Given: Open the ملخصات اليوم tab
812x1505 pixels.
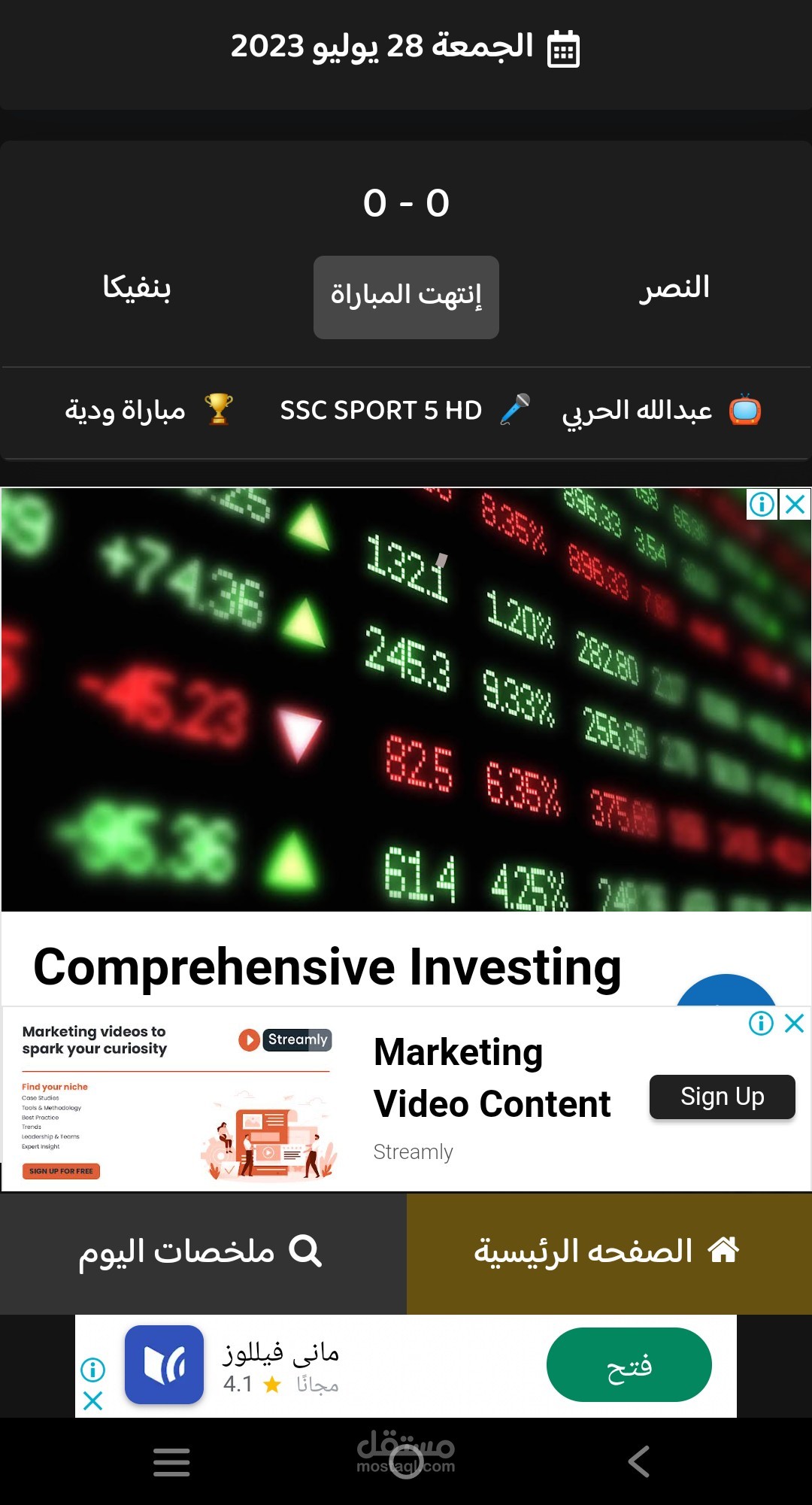Looking at the screenshot, I should [203, 1251].
